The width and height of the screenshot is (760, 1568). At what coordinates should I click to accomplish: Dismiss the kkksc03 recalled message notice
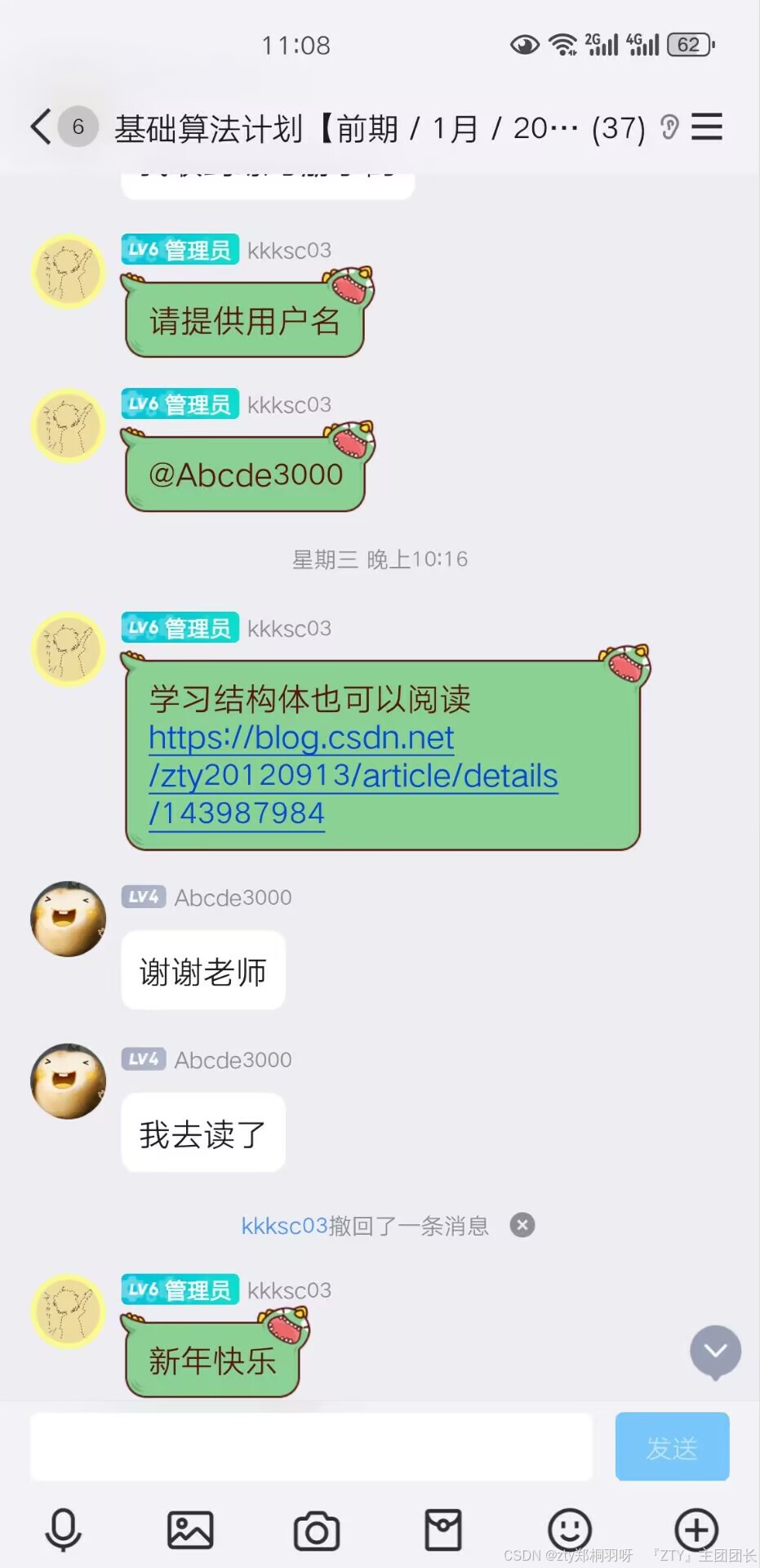pyautogui.click(x=522, y=1225)
